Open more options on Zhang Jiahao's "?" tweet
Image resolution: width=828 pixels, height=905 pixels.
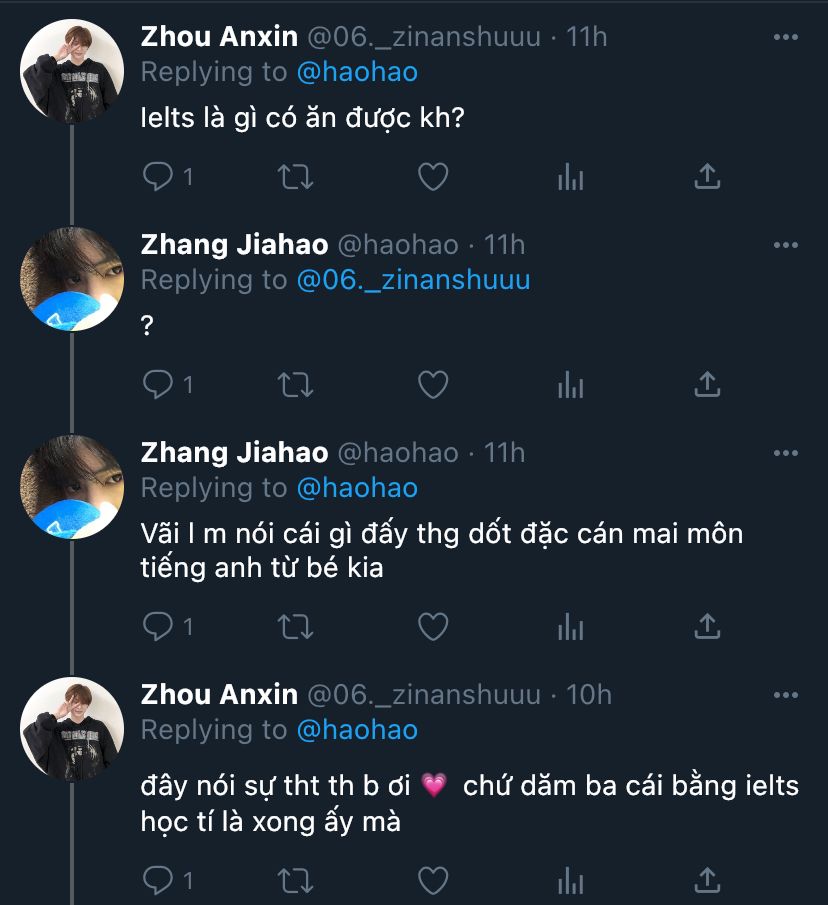click(786, 245)
